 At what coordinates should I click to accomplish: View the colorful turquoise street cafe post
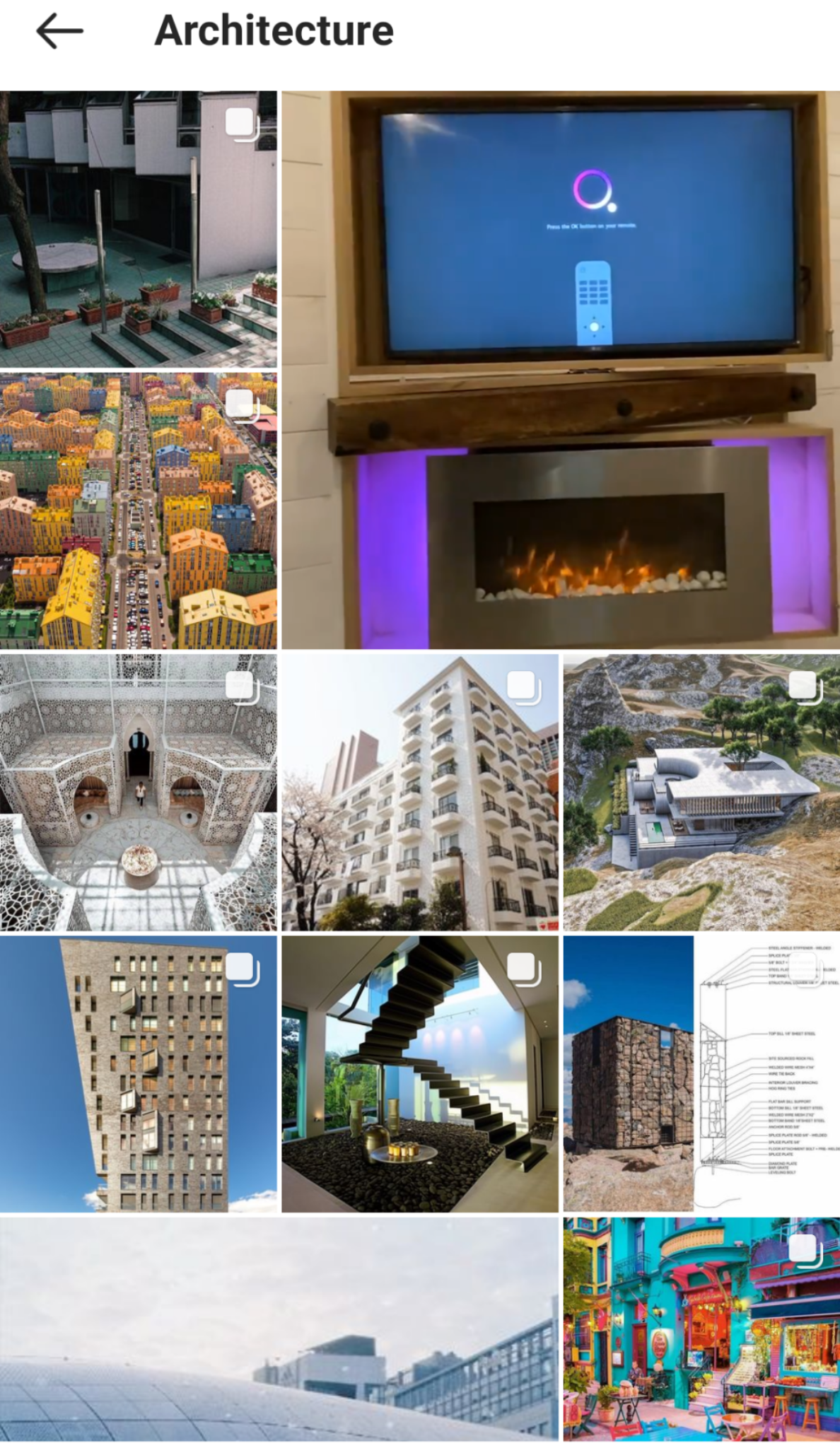701,1329
